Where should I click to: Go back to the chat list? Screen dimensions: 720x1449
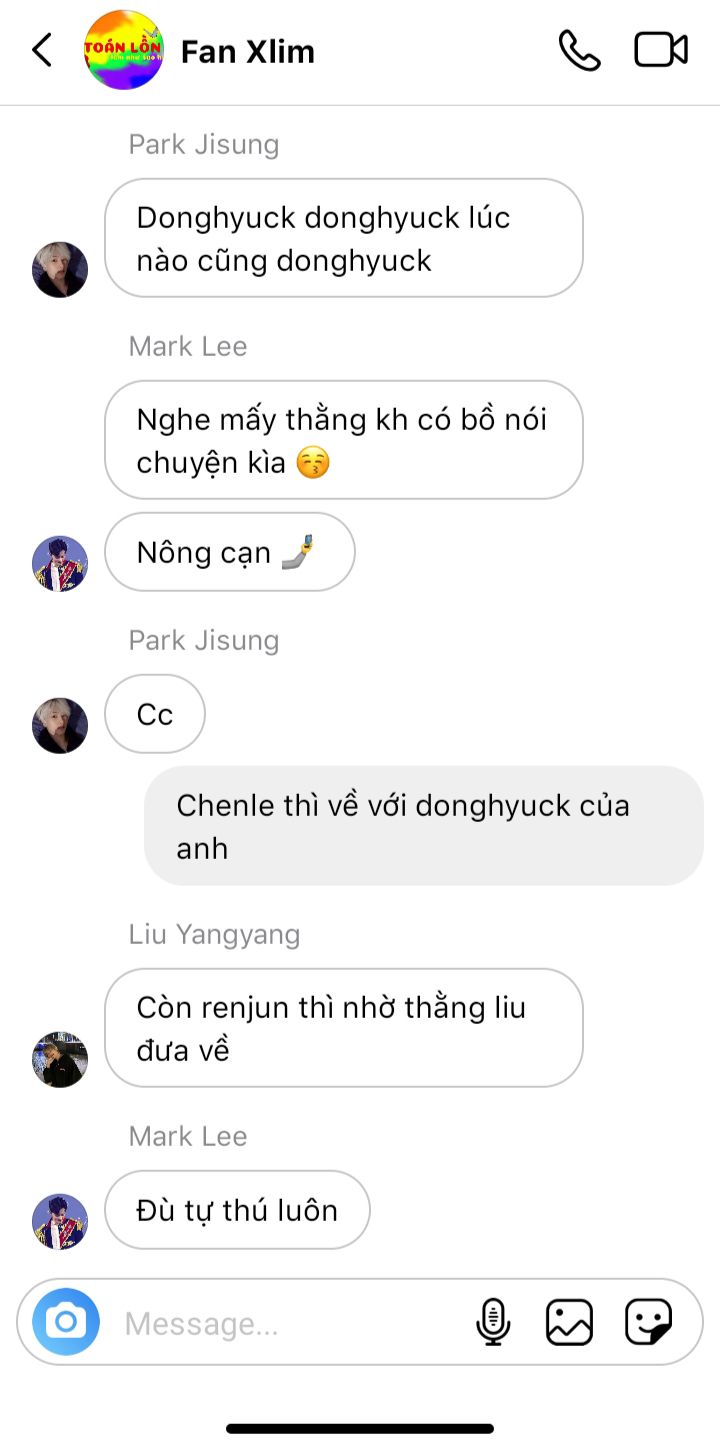(x=42, y=50)
